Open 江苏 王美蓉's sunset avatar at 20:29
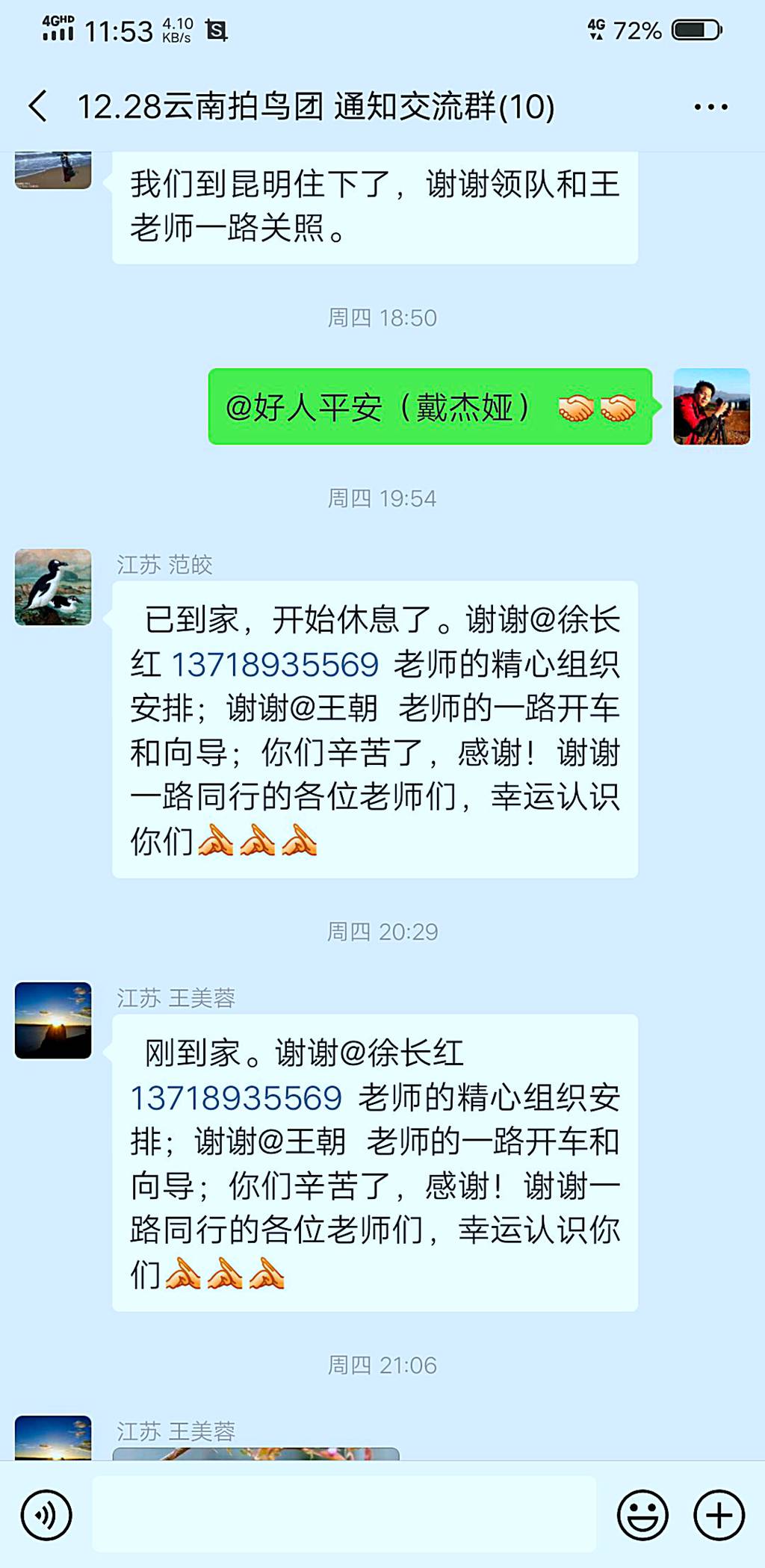 pyautogui.click(x=53, y=1020)
